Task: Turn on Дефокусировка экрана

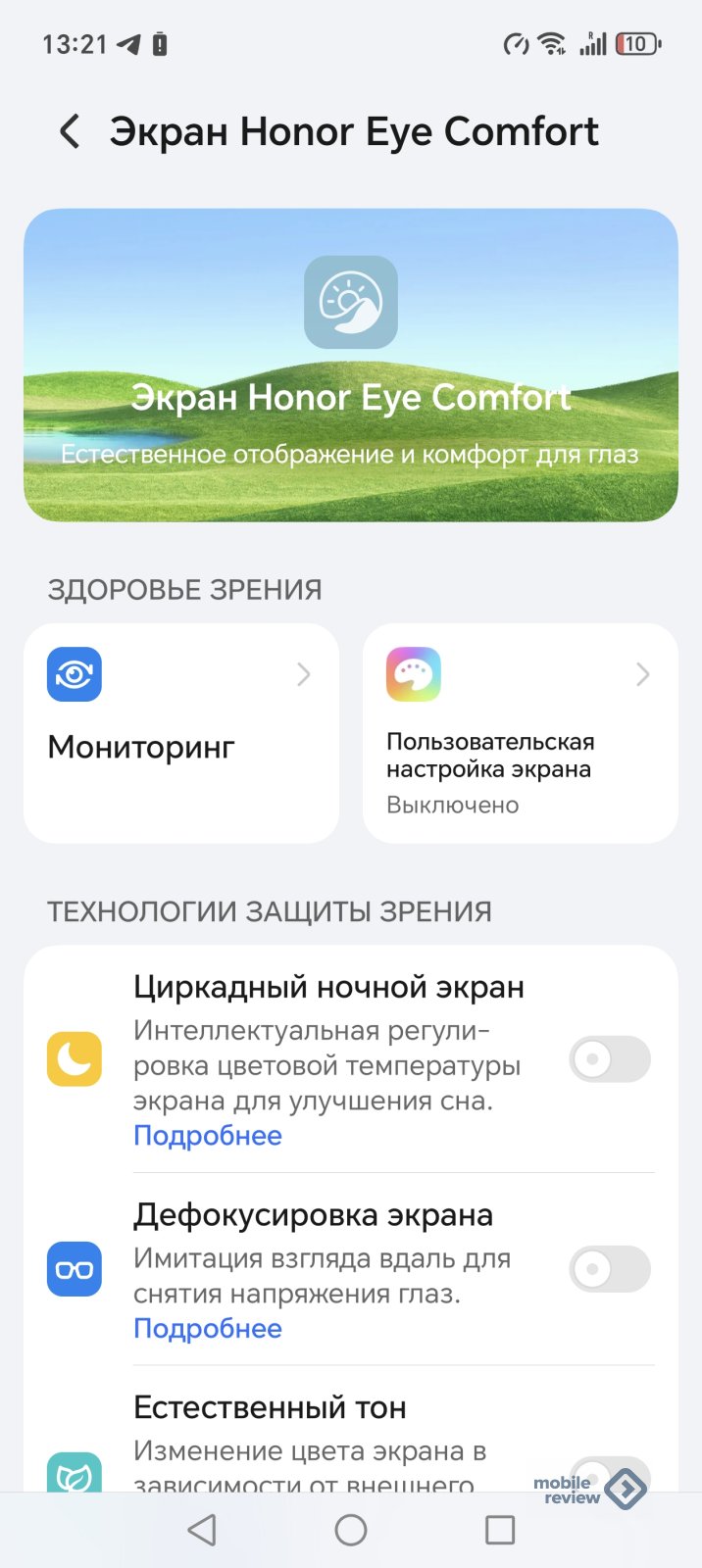Action: click(x=609, y=1269)
